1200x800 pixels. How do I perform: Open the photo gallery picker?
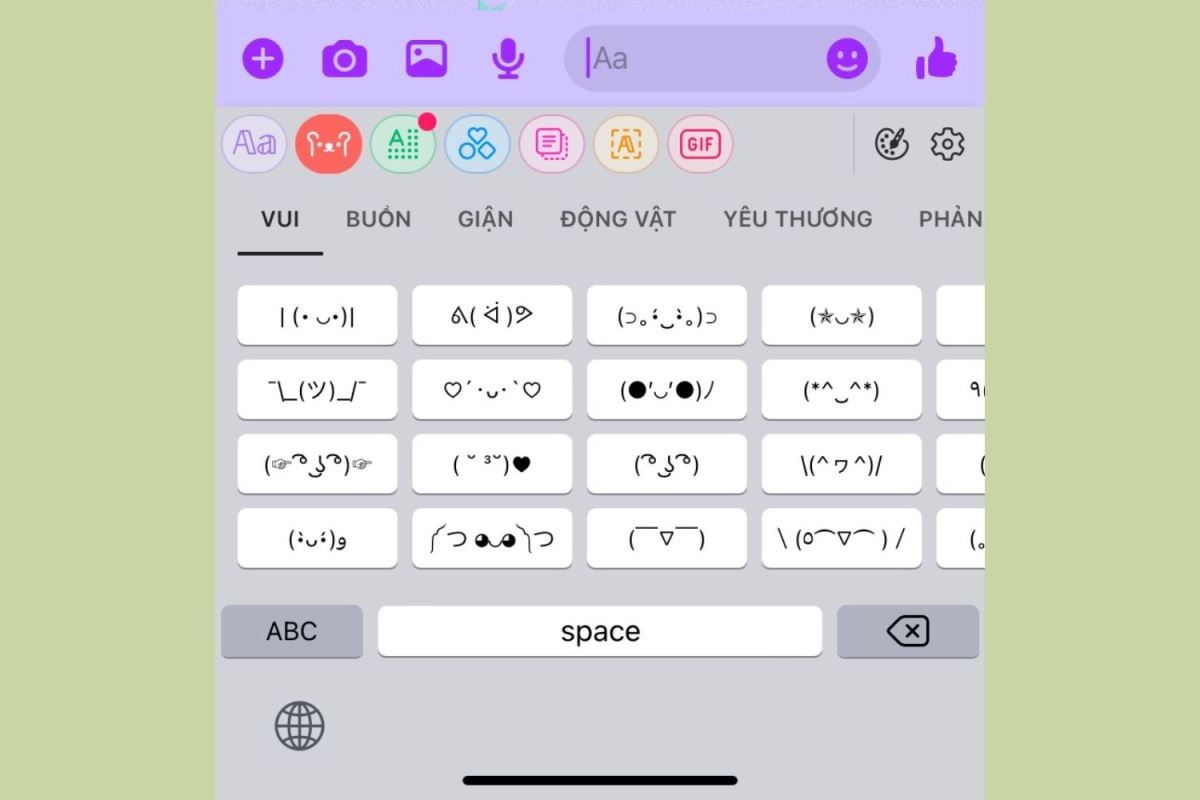pyautogui.click(x=426, y=59)
